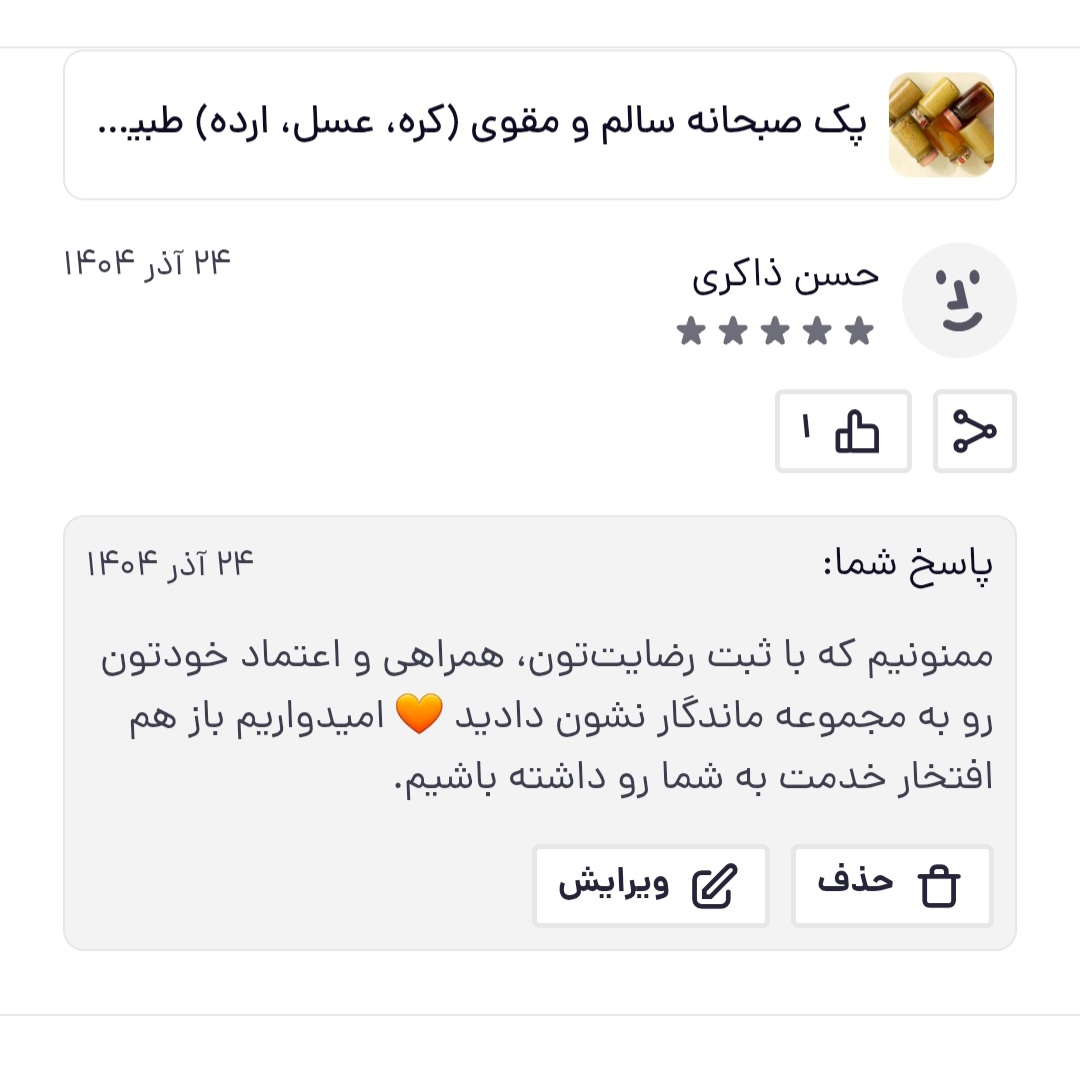Delete your reply with حذف
This screenshot has width=1080, height=1079.
(x=891, y=886)
